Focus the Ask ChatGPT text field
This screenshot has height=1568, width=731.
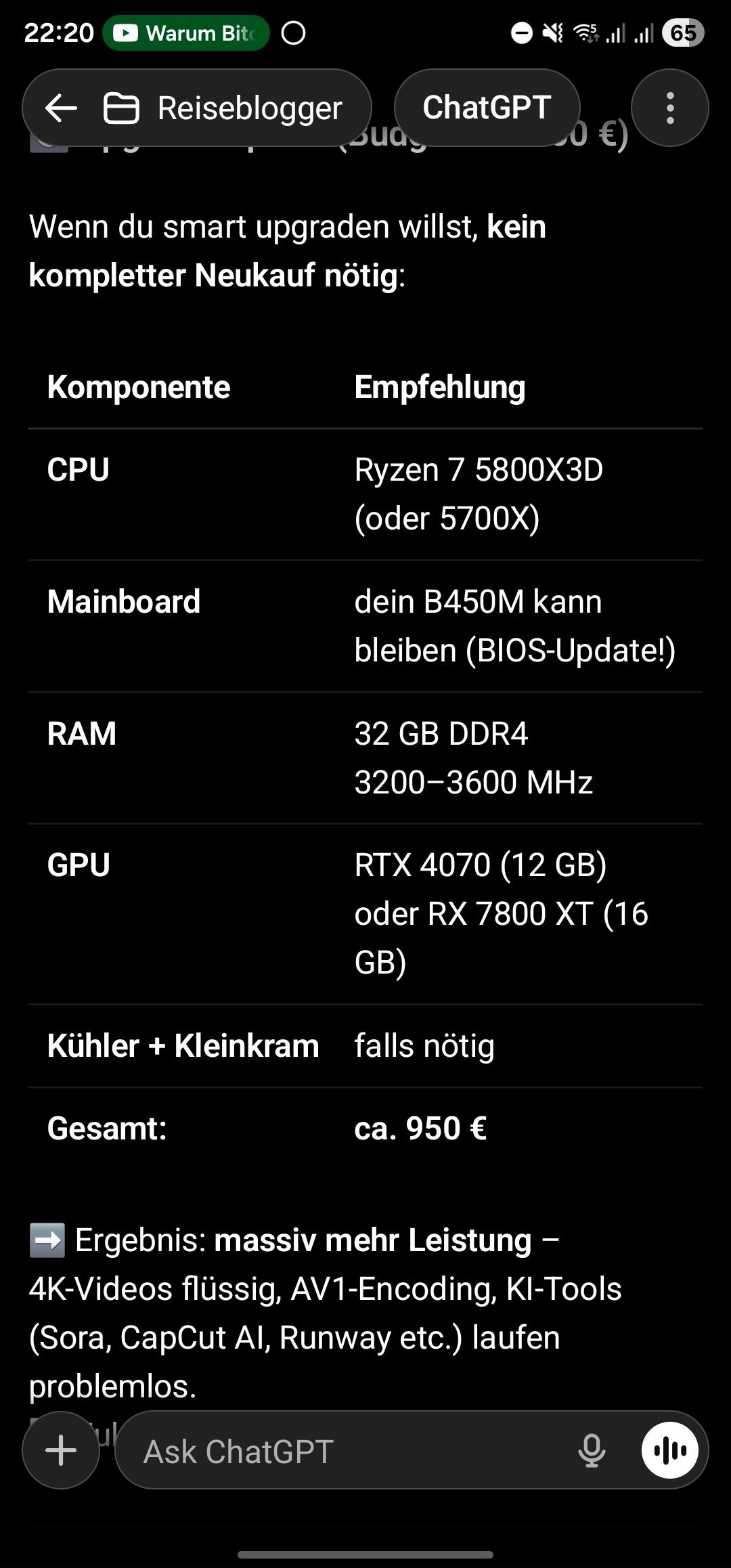(x=338, y=1452)
